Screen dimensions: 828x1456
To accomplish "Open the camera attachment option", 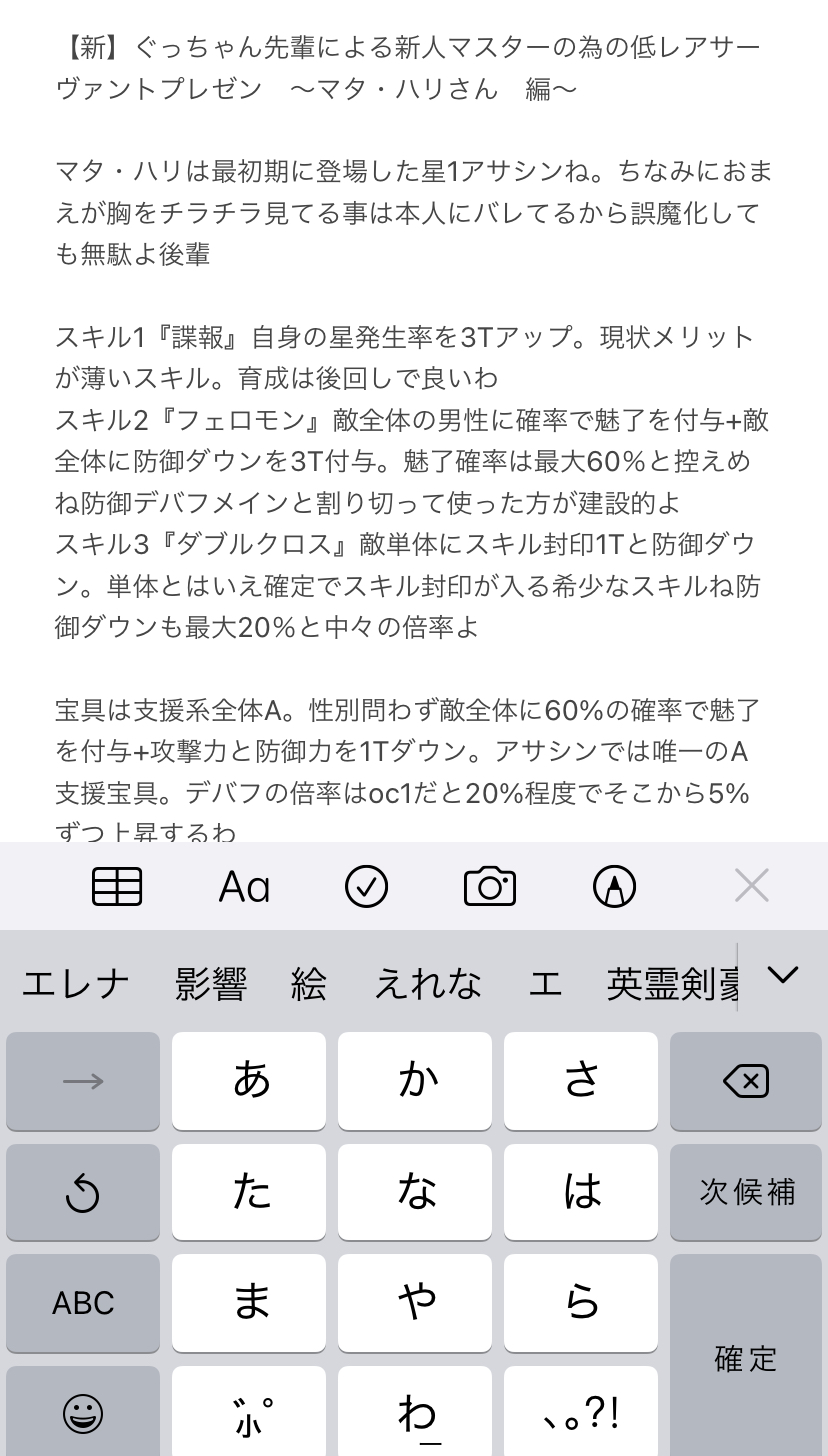I will (x=490, y=886).
